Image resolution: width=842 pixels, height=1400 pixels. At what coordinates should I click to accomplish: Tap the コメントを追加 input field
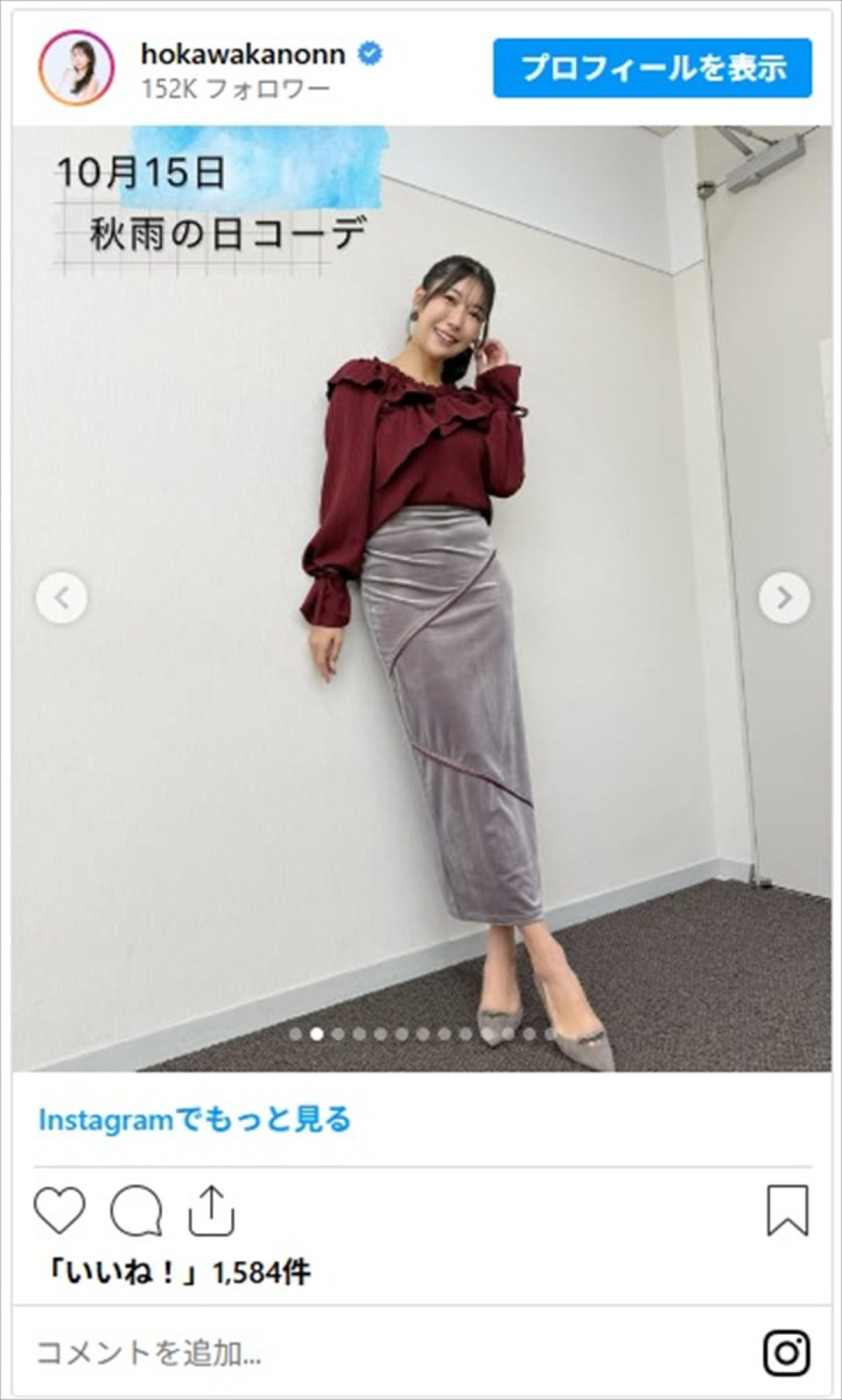(351, 1352)
